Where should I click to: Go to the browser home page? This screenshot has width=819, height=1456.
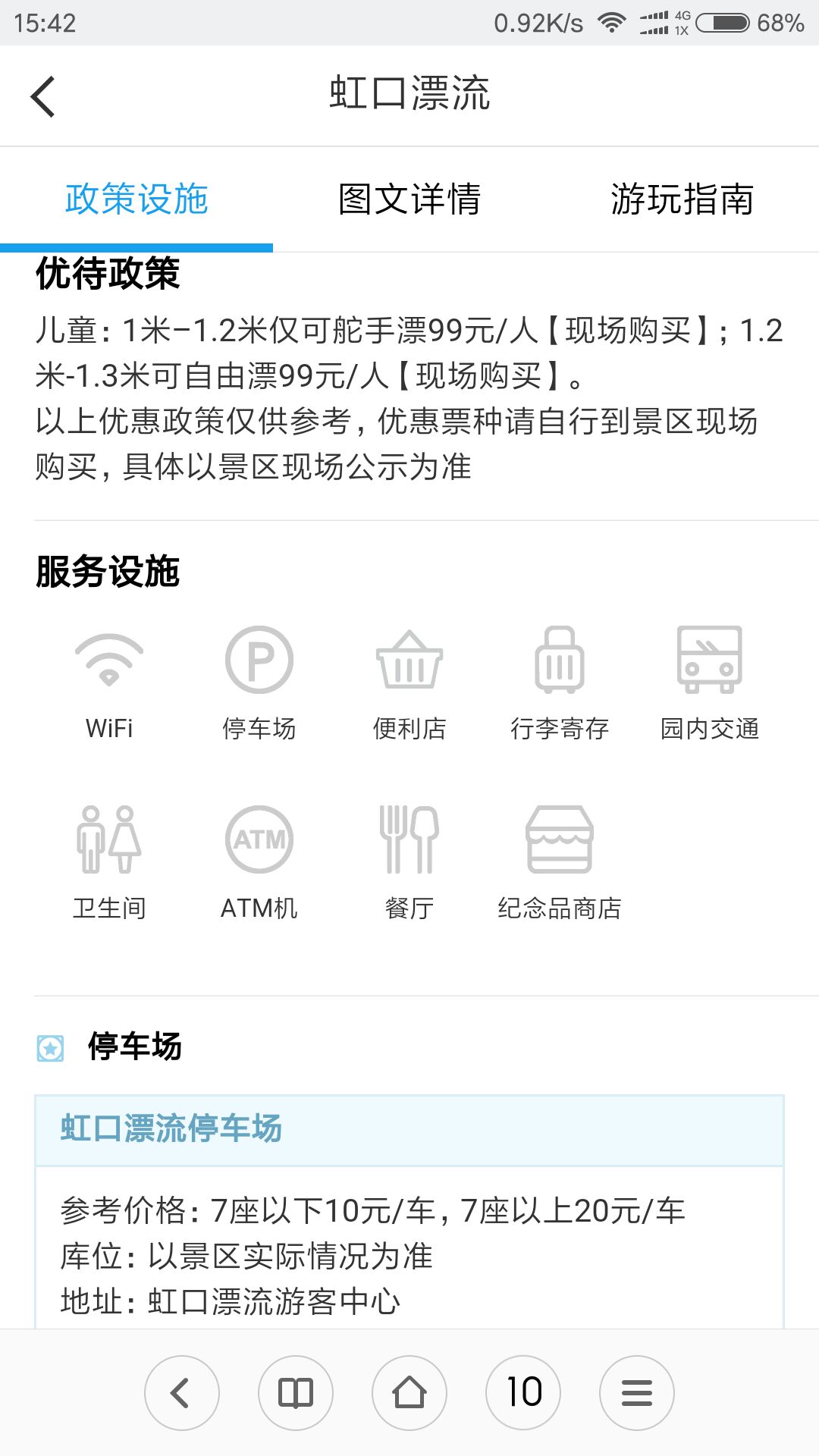click(409, 1393)
